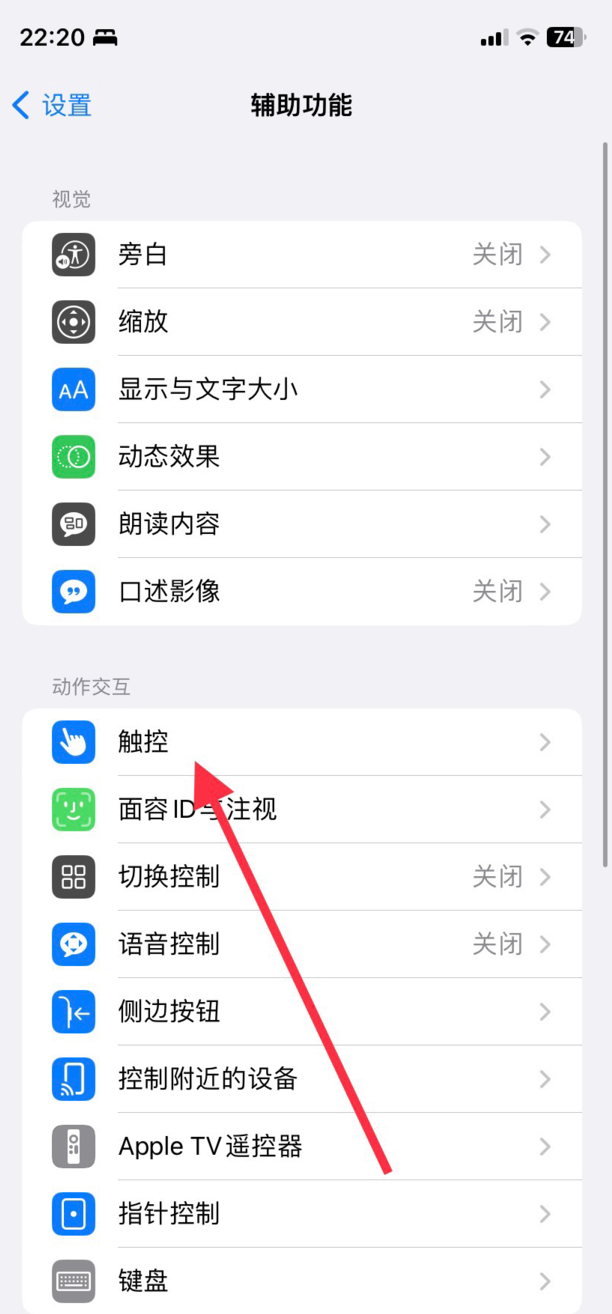Open the 口述影像 settings
Image resolution: width=612 pixels, height=1314 pixels.
(x=300, y=591)
